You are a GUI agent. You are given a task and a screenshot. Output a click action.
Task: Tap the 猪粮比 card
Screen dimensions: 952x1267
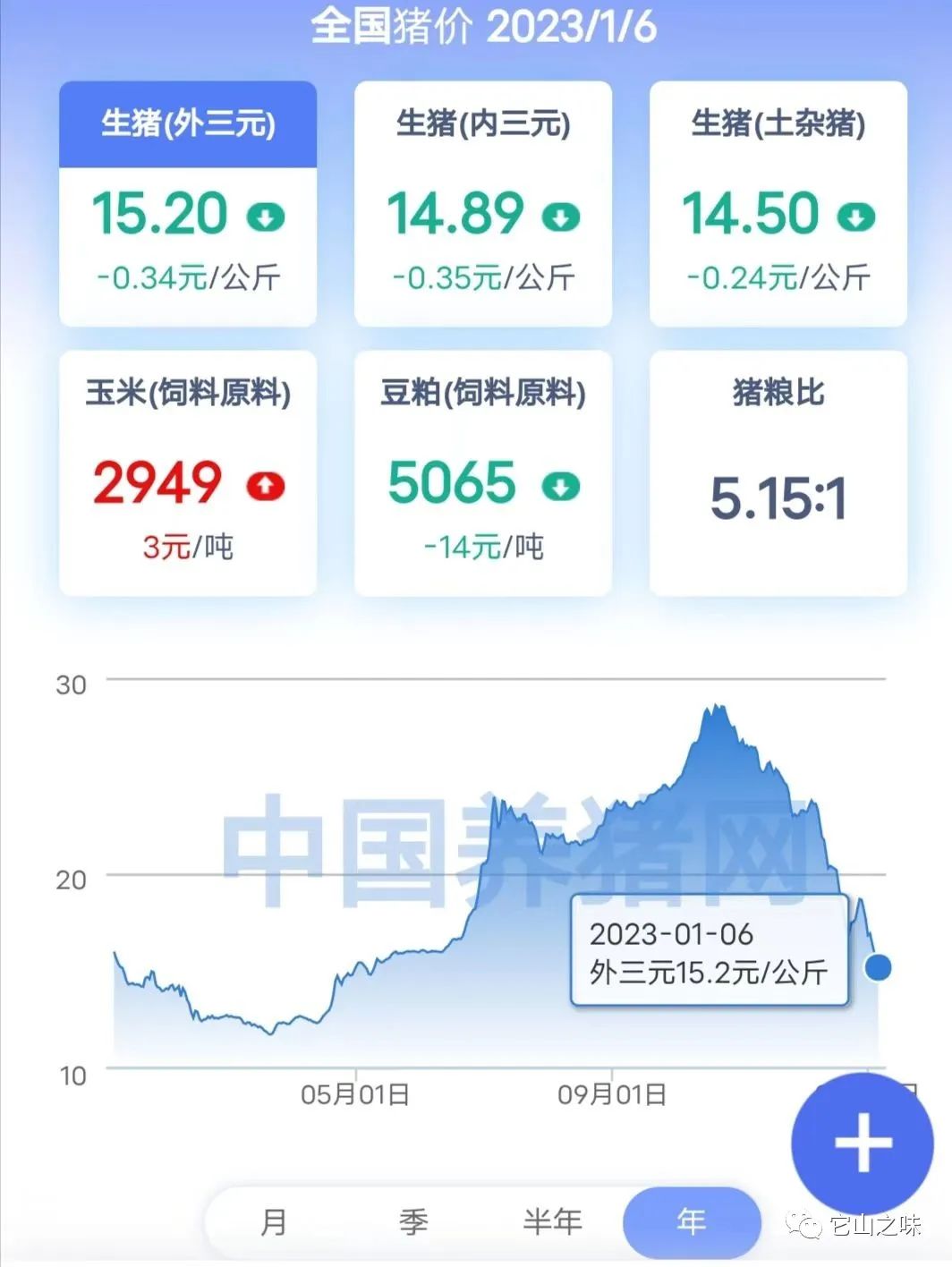778,472
